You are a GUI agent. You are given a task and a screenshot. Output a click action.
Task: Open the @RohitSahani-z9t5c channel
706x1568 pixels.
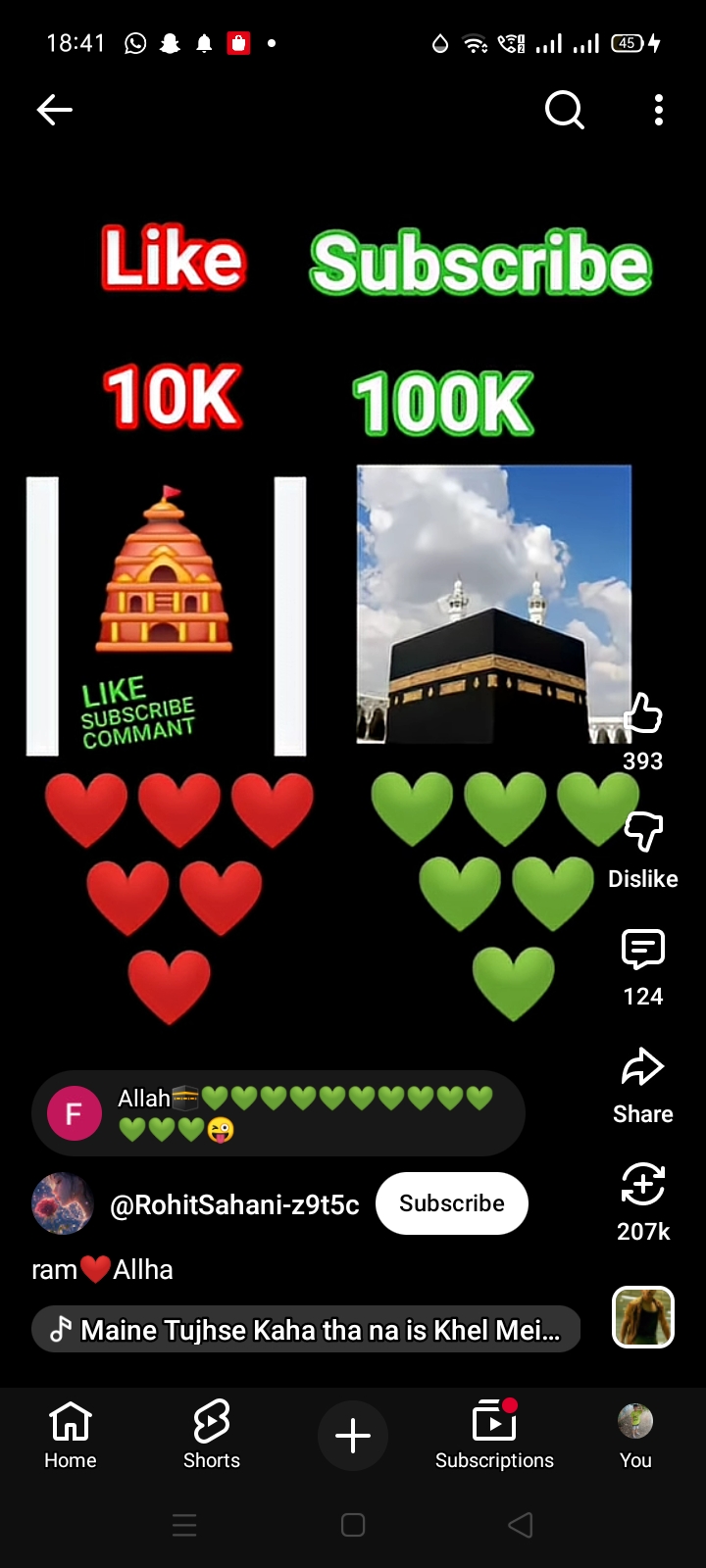point(234,1204)
